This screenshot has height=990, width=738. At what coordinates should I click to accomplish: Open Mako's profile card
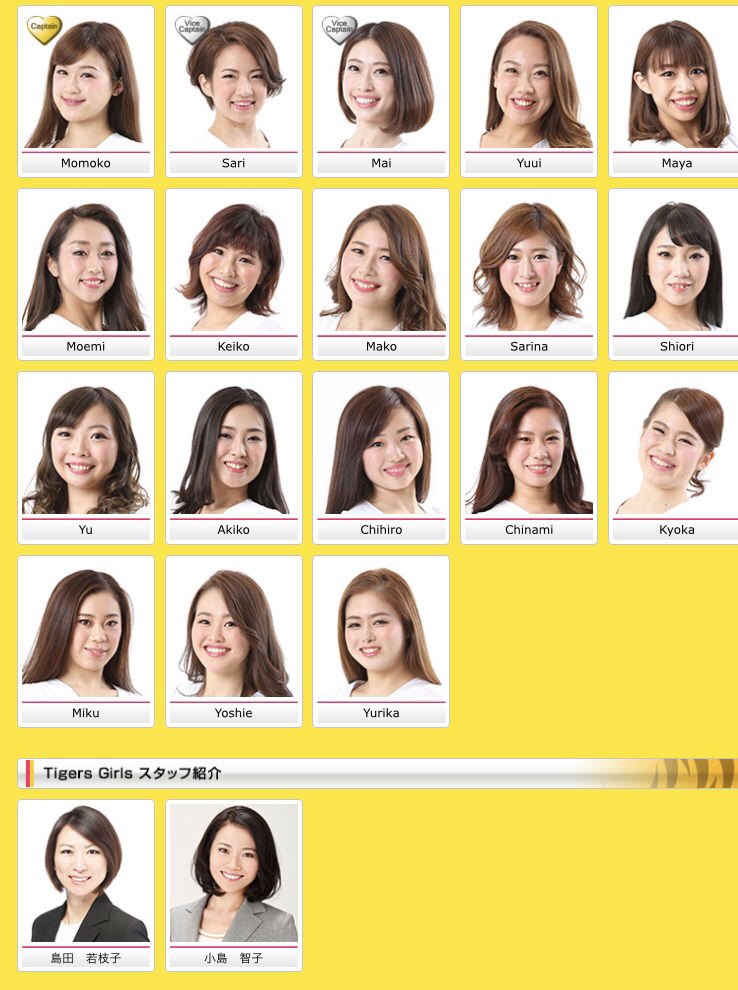click(x=381, y=275)
